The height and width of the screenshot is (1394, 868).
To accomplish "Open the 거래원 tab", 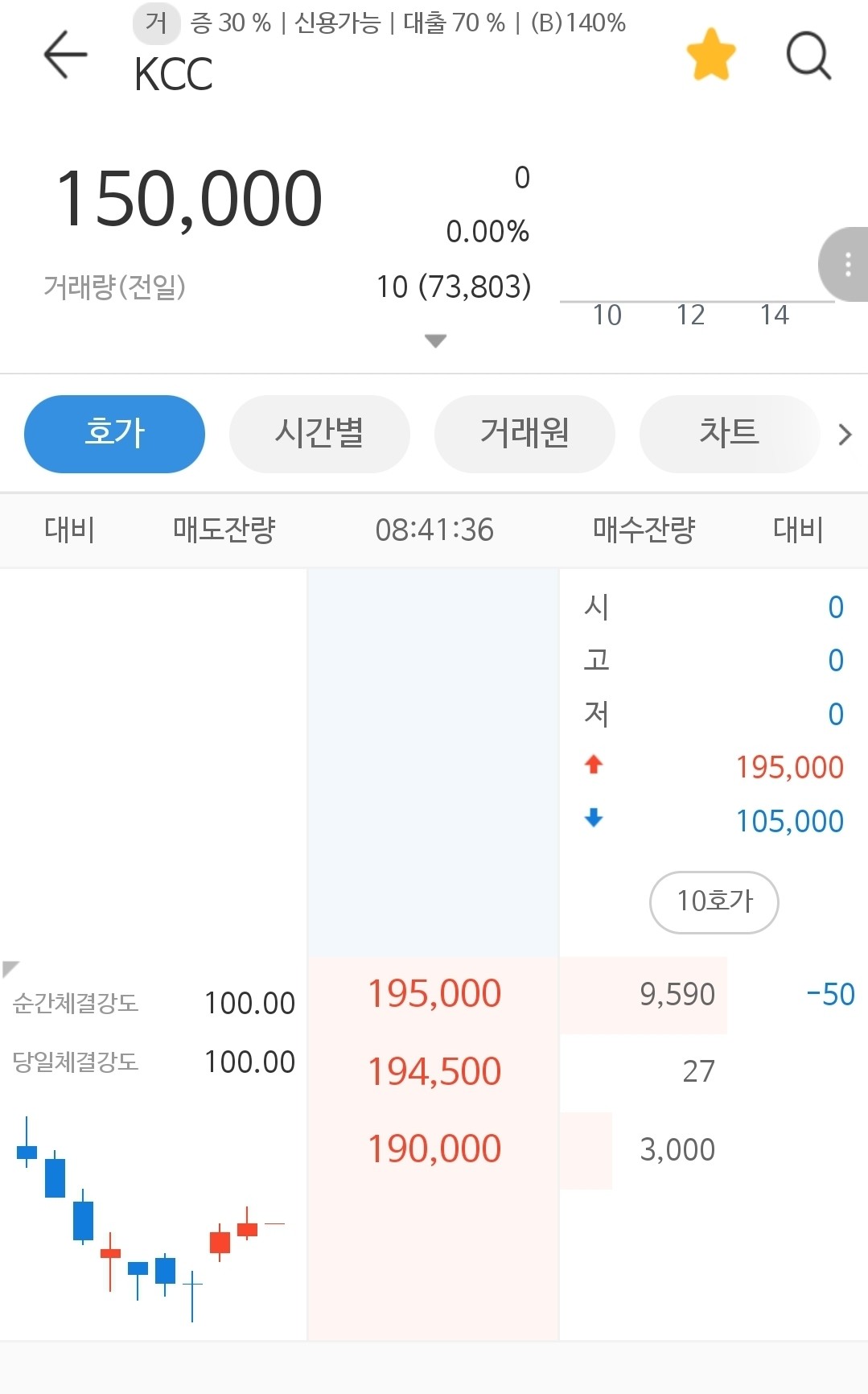I will click(524, 434).
